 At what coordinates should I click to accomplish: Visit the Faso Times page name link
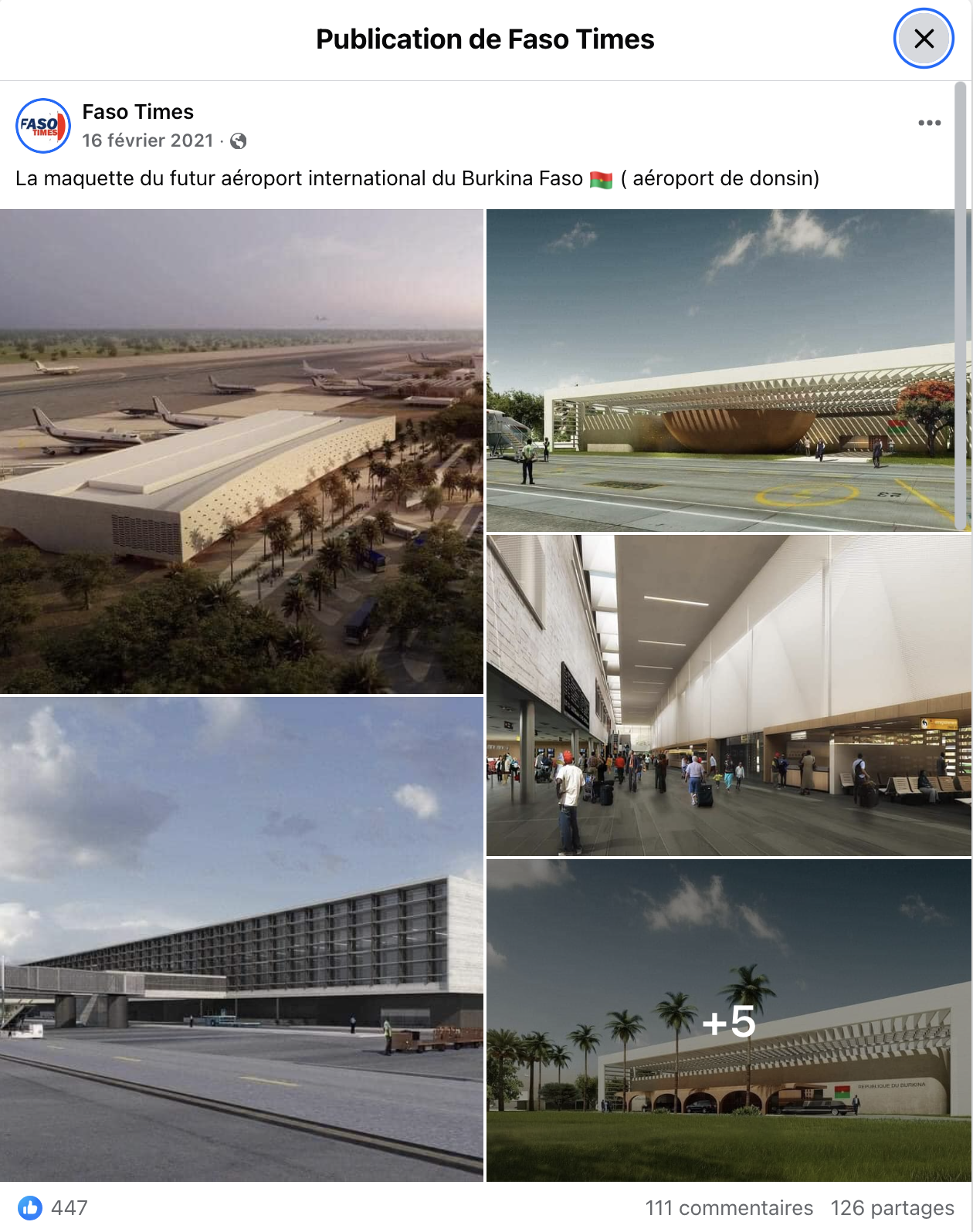click(137, 112)
